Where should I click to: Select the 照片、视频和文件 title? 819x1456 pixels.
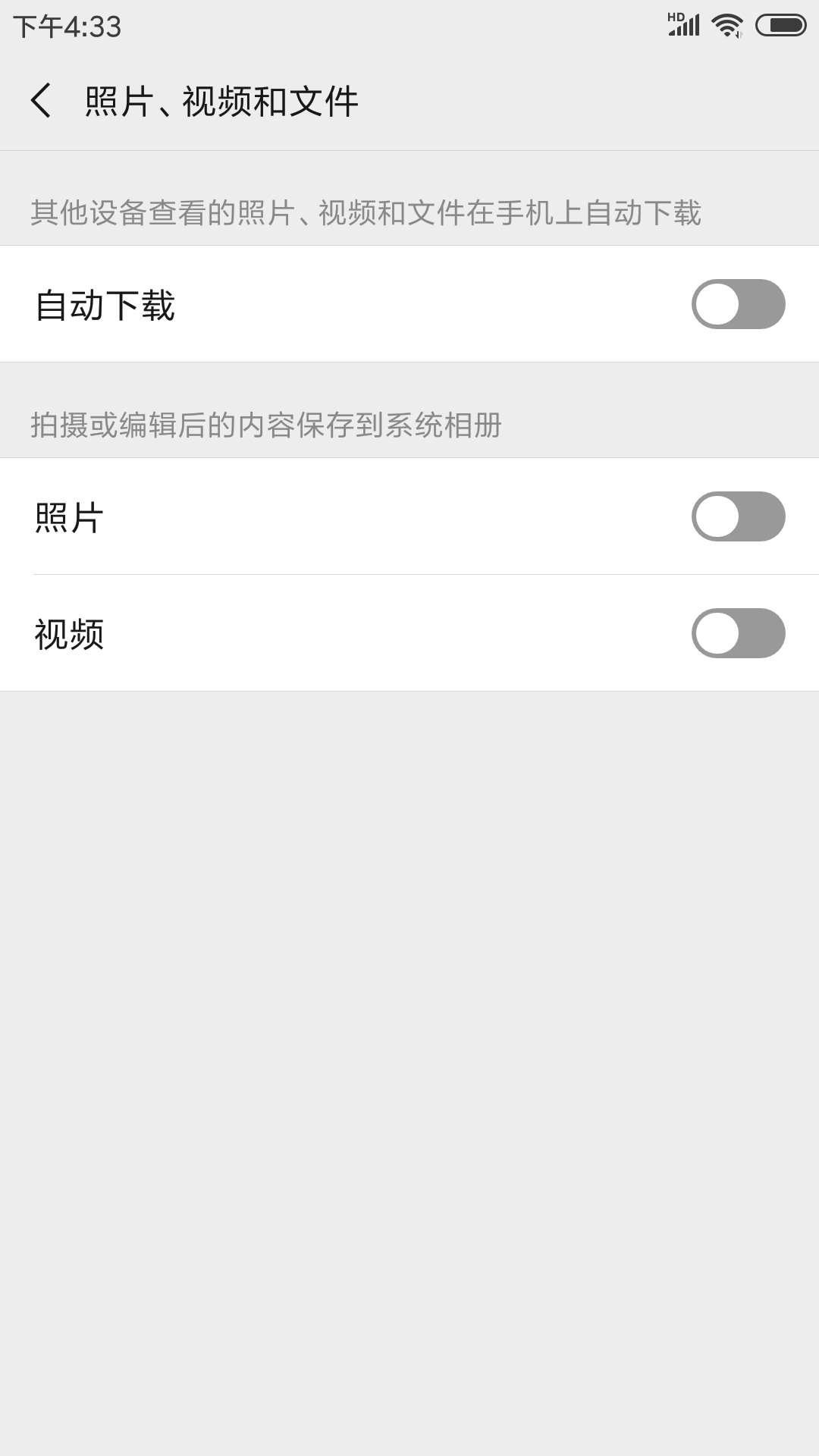(x=222, y=99)
